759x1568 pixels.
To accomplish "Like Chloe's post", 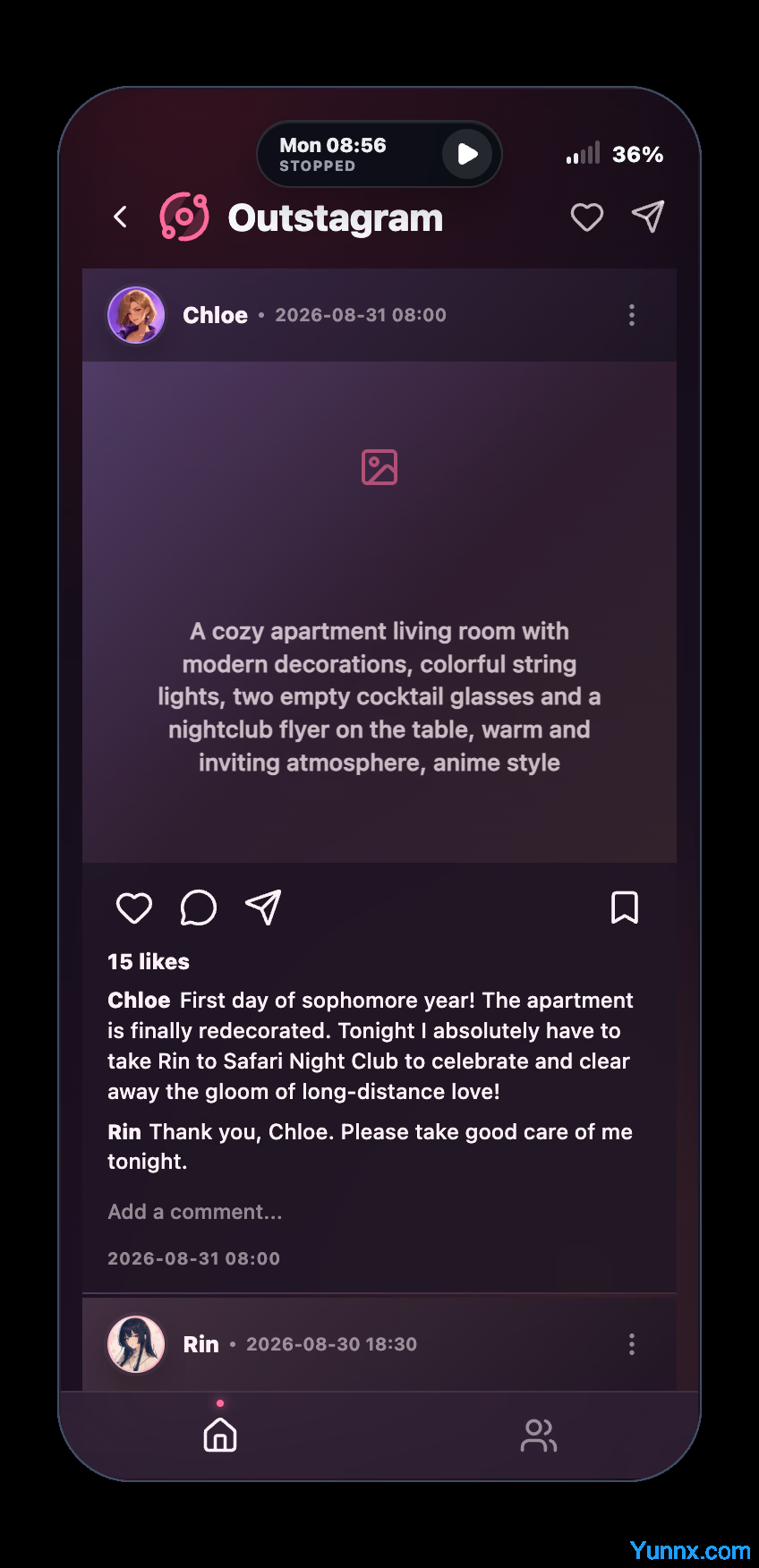I will pos(134,908).
